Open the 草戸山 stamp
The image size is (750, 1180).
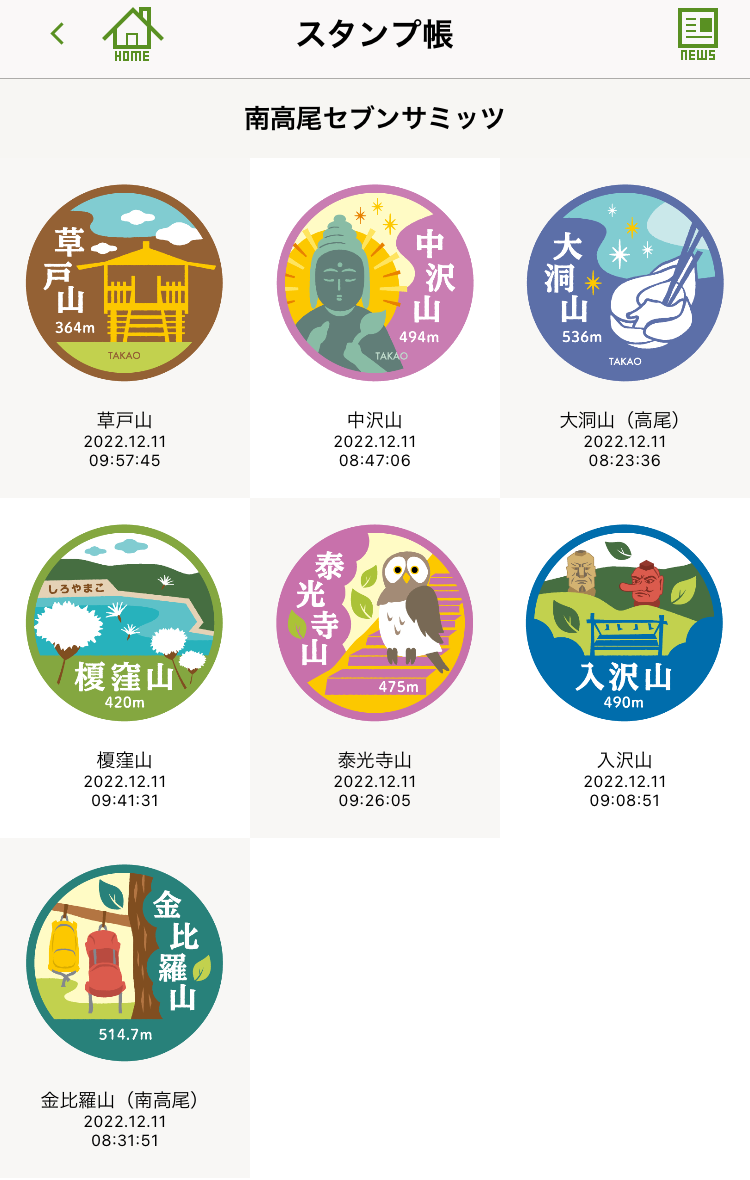point(125,283)
